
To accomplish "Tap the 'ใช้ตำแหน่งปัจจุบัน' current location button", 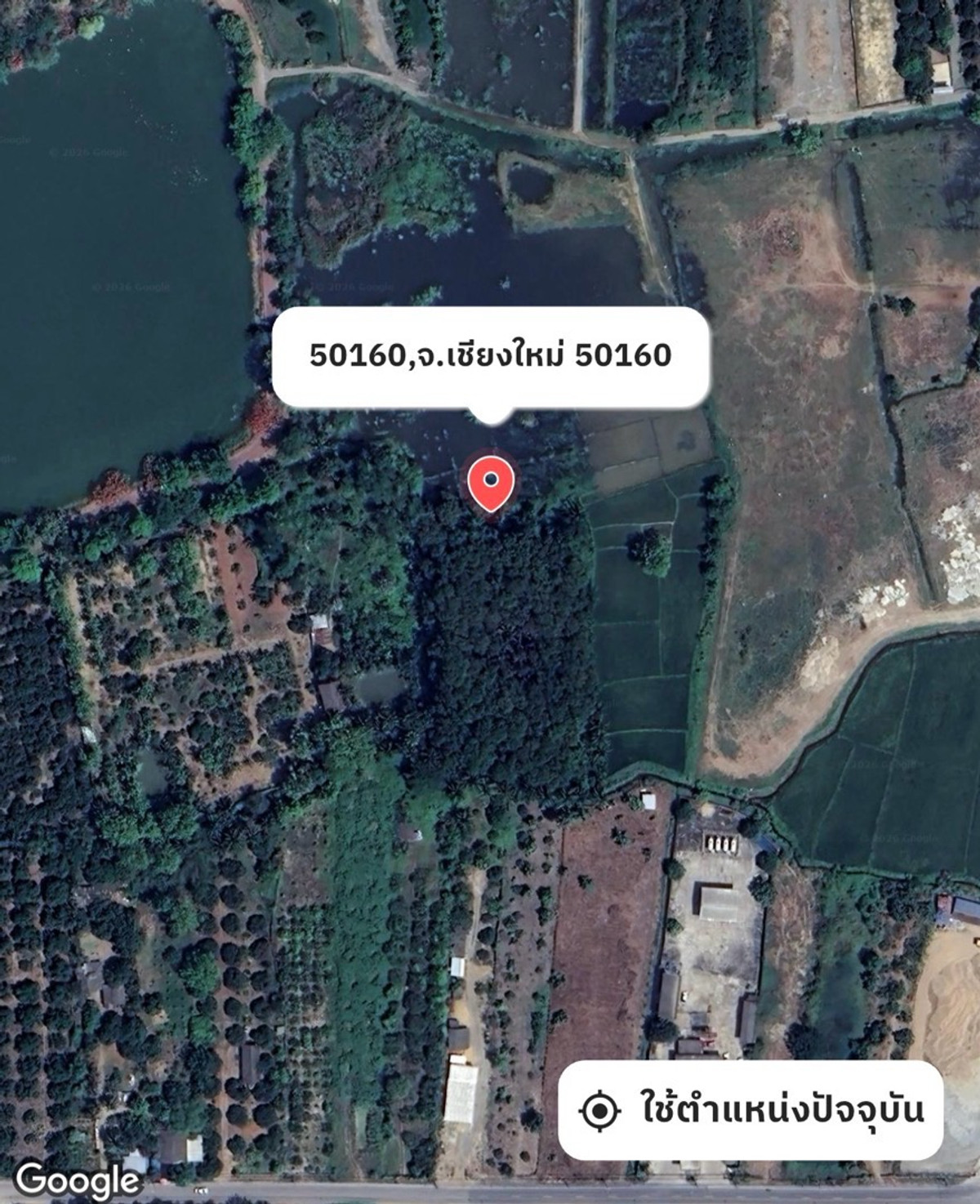I will point(751,1110).
